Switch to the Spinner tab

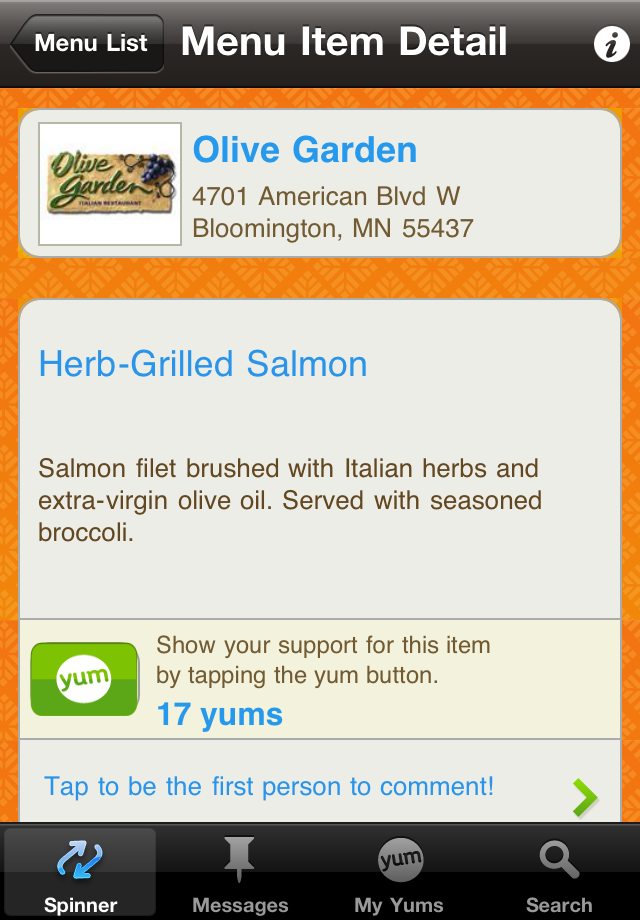pos(80,873)
